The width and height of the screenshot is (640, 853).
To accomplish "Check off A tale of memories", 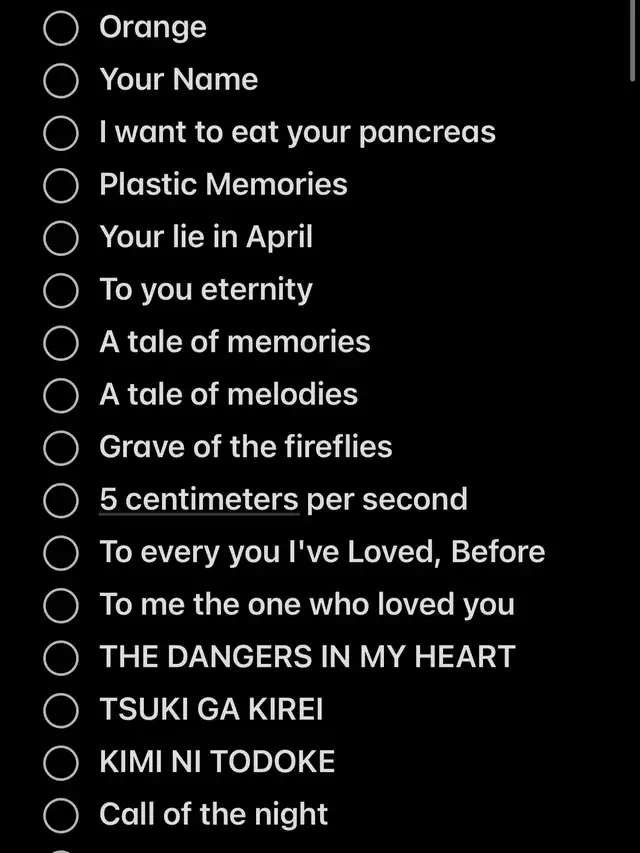I will (x=61, y=343).
